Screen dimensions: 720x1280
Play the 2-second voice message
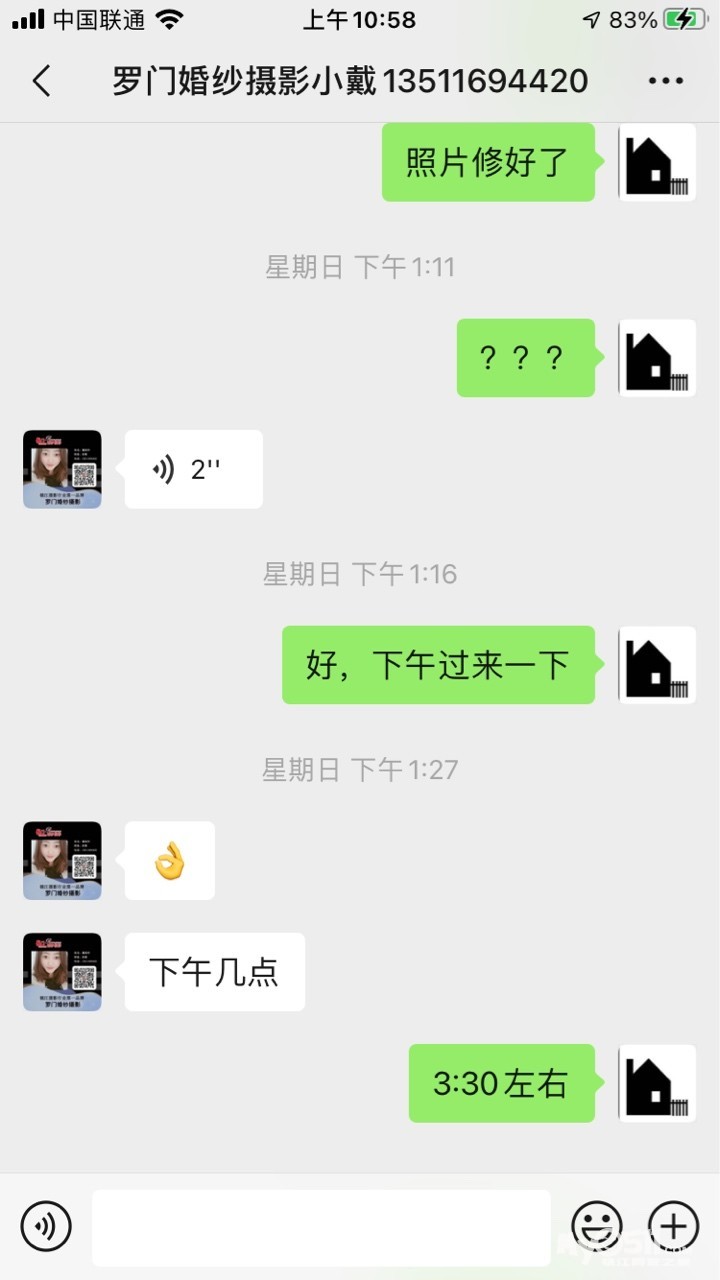tap(193, 469)
